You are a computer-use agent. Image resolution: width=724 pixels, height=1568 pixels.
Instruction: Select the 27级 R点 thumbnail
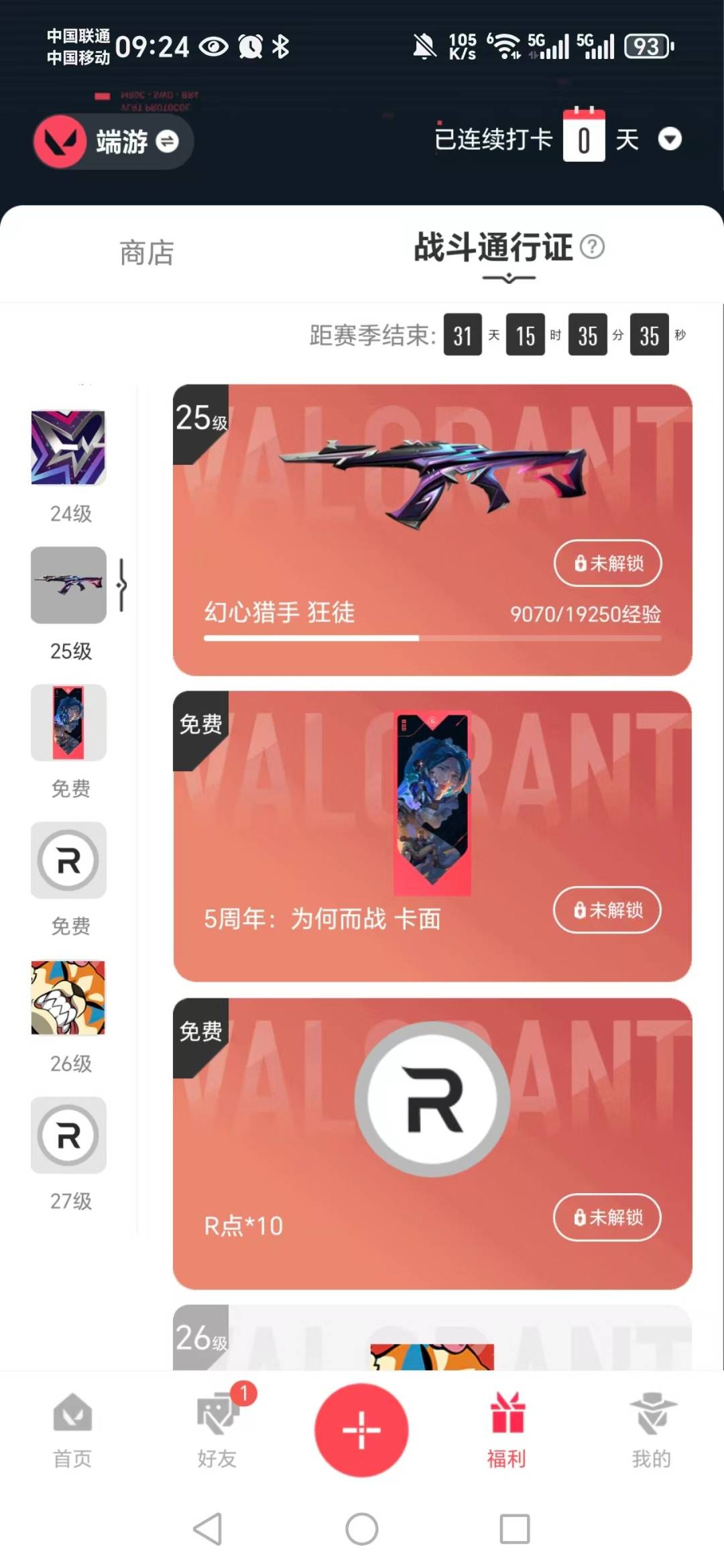tap(68, 1135)
